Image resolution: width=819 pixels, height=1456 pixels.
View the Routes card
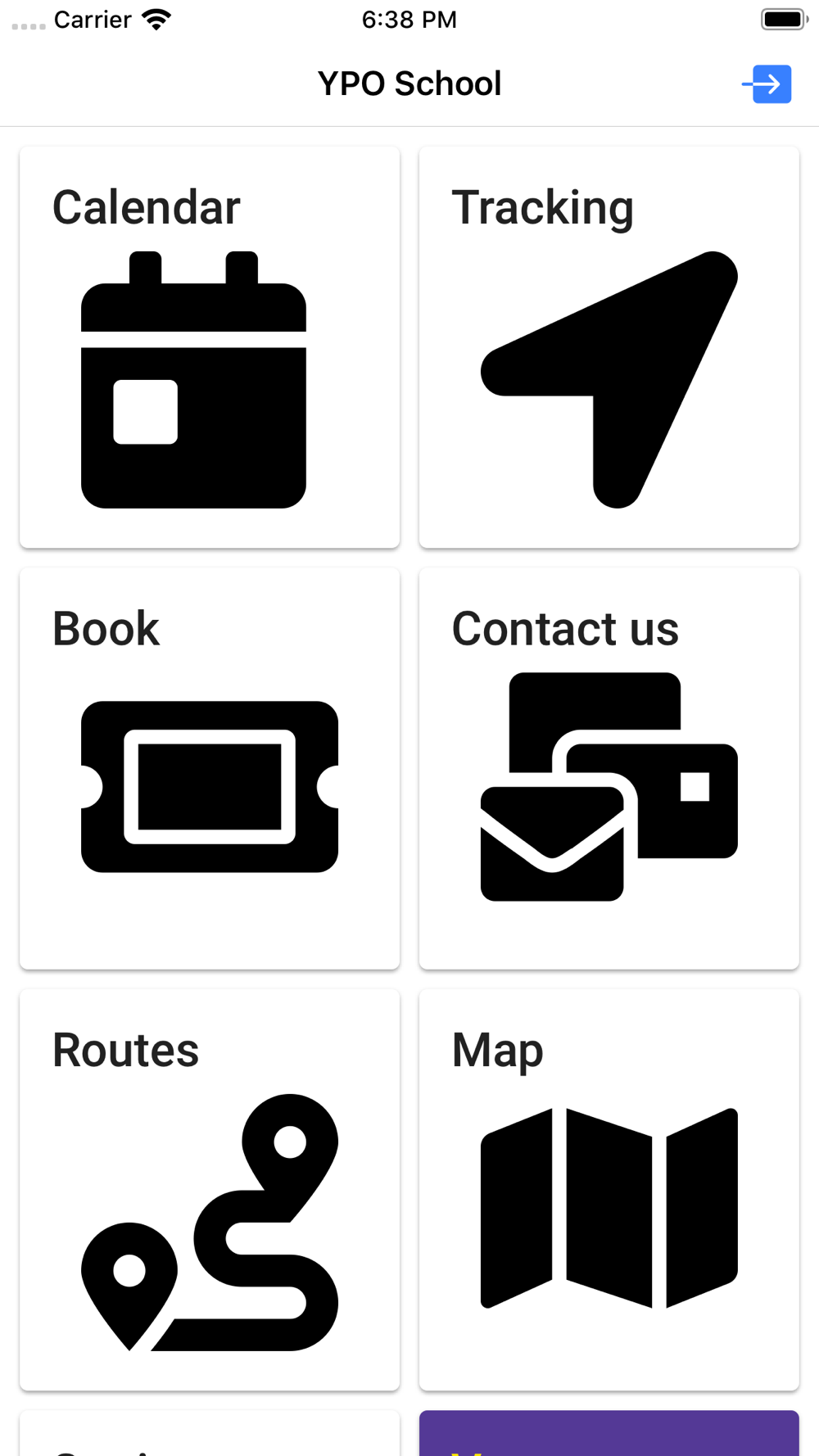pos(210,1190)
